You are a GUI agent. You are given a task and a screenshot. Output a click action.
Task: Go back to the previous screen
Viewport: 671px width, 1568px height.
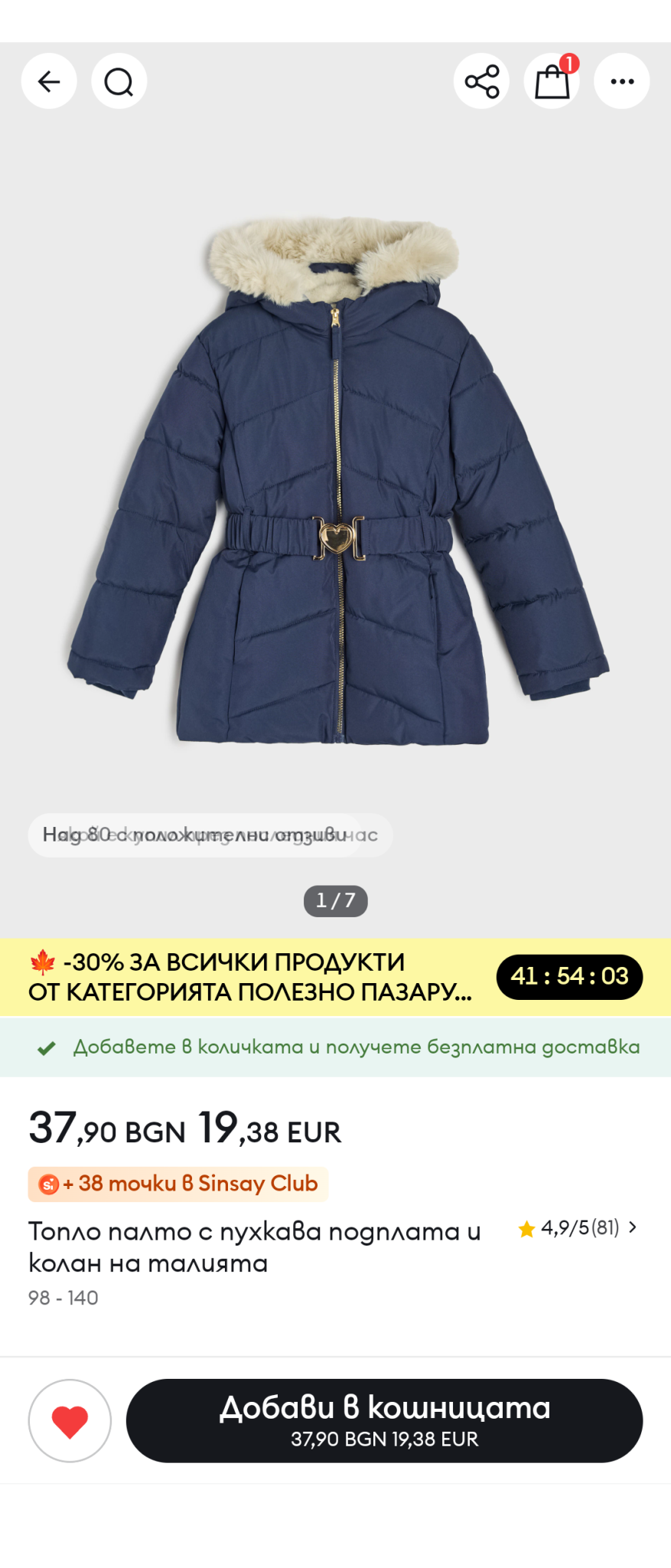tap(49, 81)
